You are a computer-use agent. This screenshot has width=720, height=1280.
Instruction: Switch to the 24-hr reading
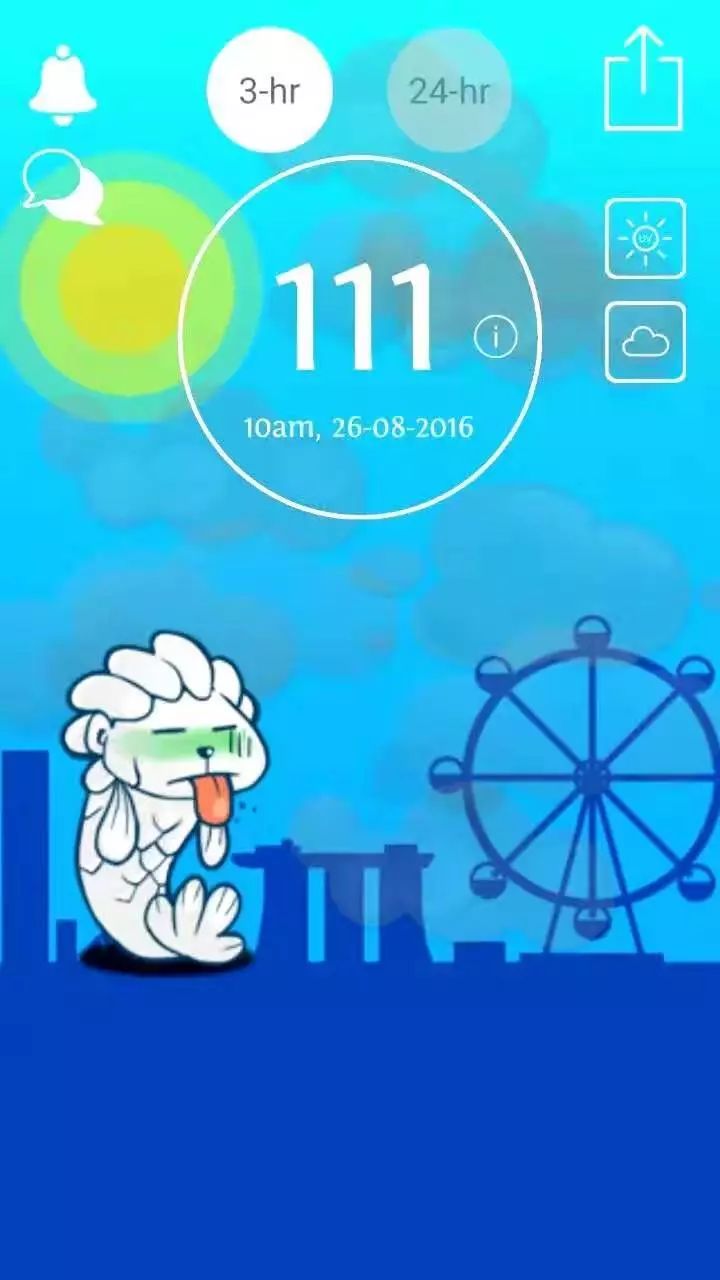[x=449, y=90]
